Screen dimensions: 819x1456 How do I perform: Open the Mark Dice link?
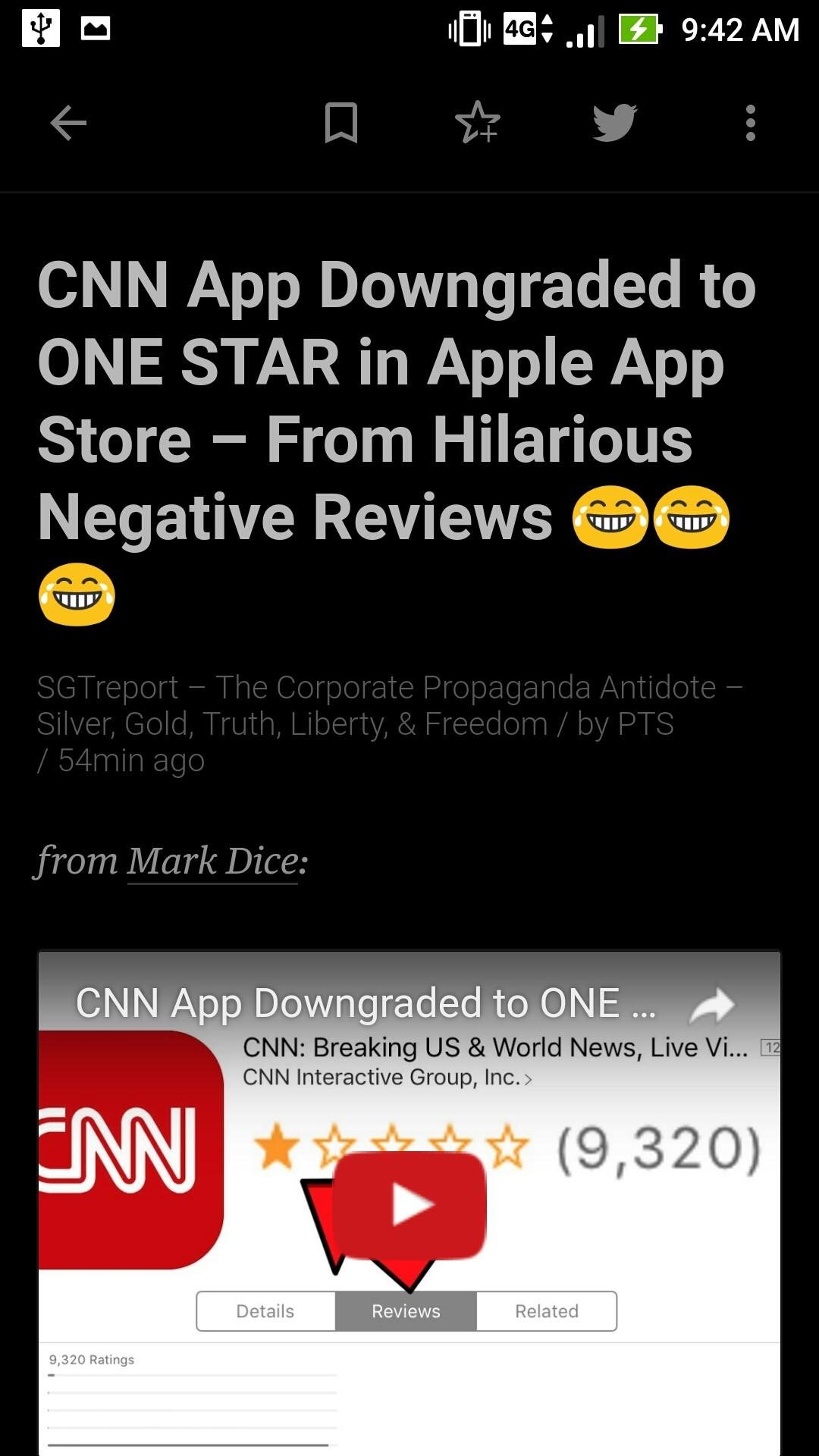tap(212, 861)
